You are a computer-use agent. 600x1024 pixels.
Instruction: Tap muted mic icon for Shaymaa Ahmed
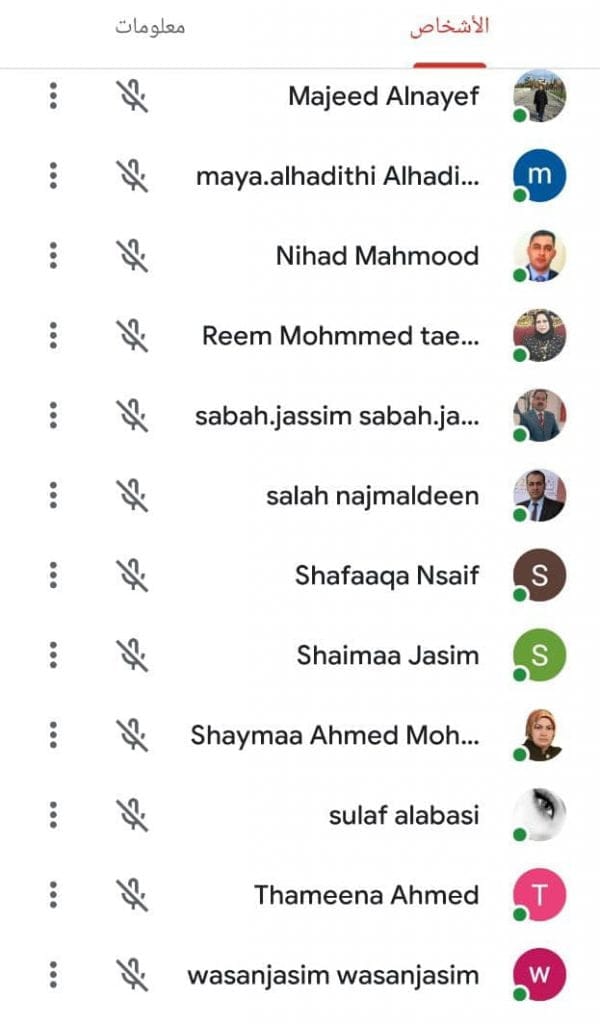coord(131,736)
